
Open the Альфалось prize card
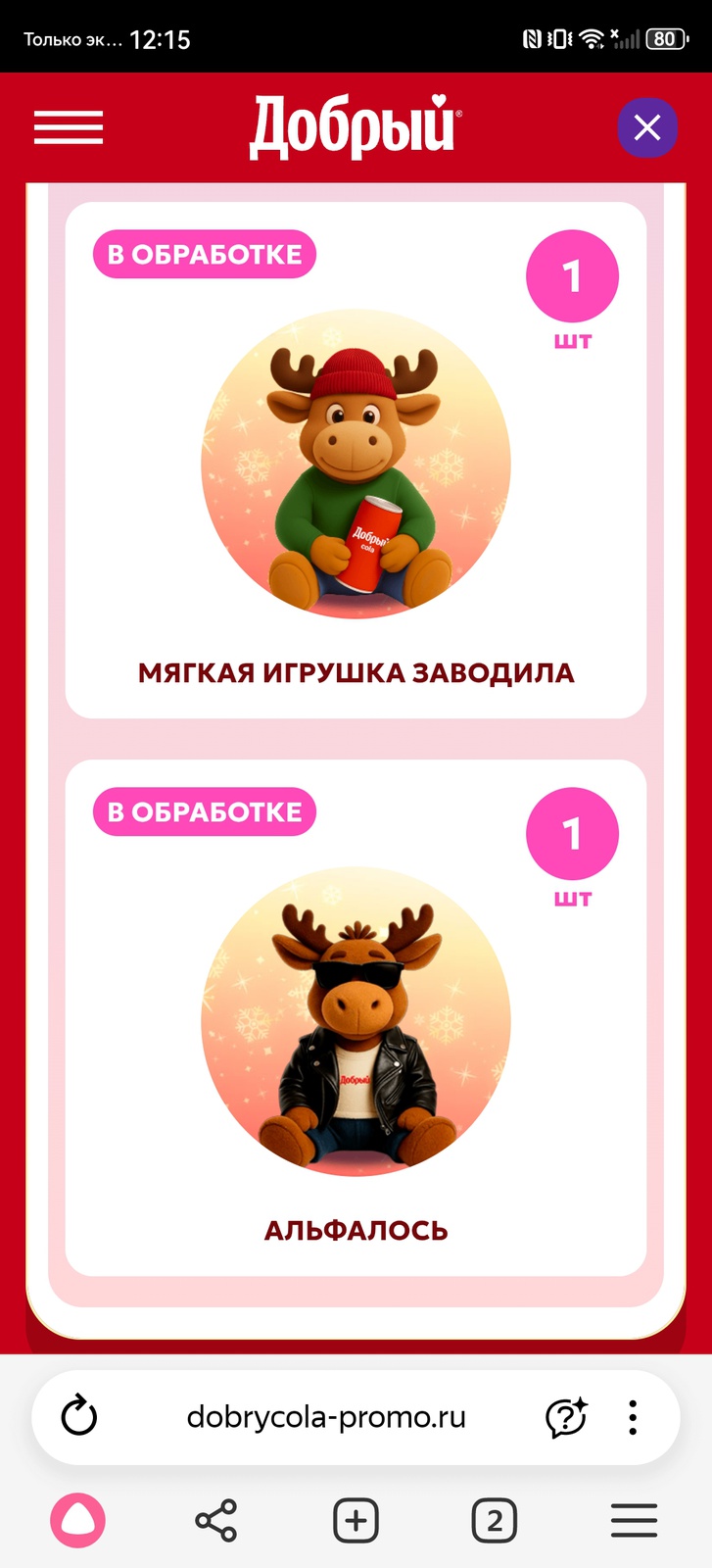[356, 1019]
